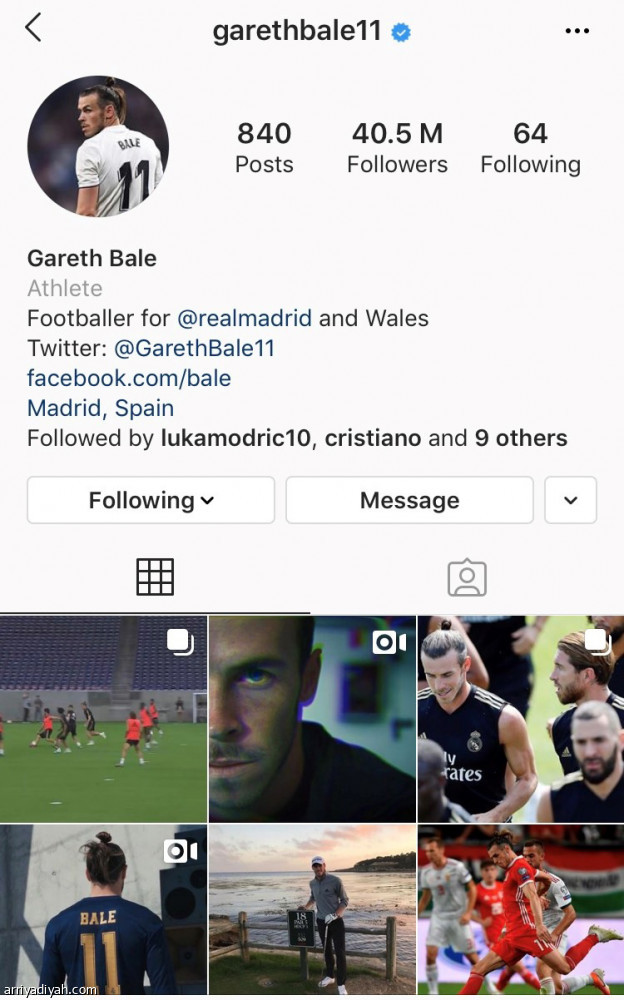View the 64 Following list
624x1000 pixels.
point(530,148)
